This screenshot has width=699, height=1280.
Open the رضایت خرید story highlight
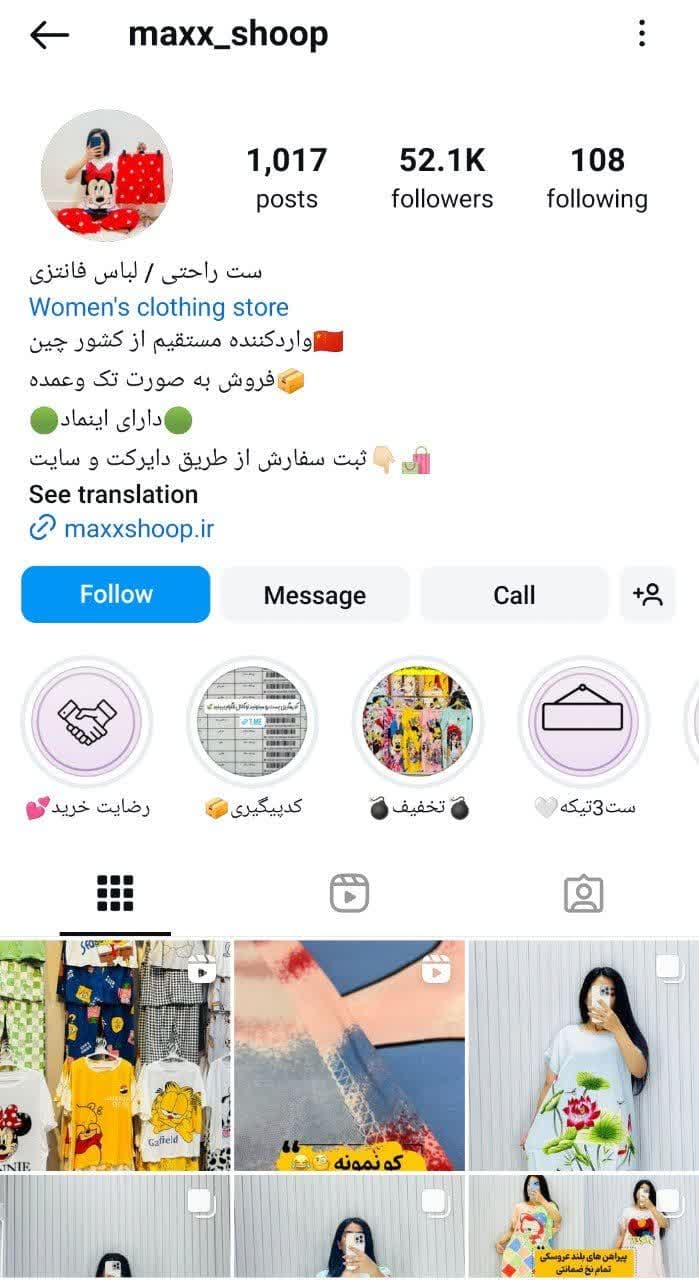[x=87, y=721]
